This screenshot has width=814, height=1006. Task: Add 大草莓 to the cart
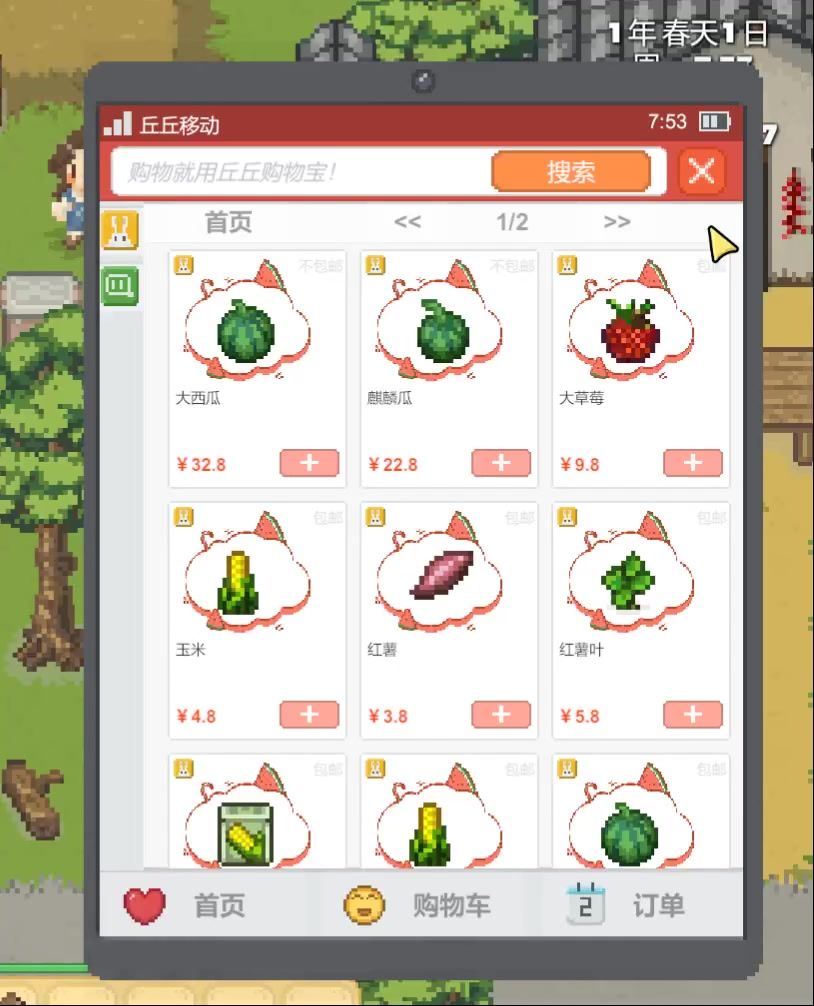click(x=693, y=463)
